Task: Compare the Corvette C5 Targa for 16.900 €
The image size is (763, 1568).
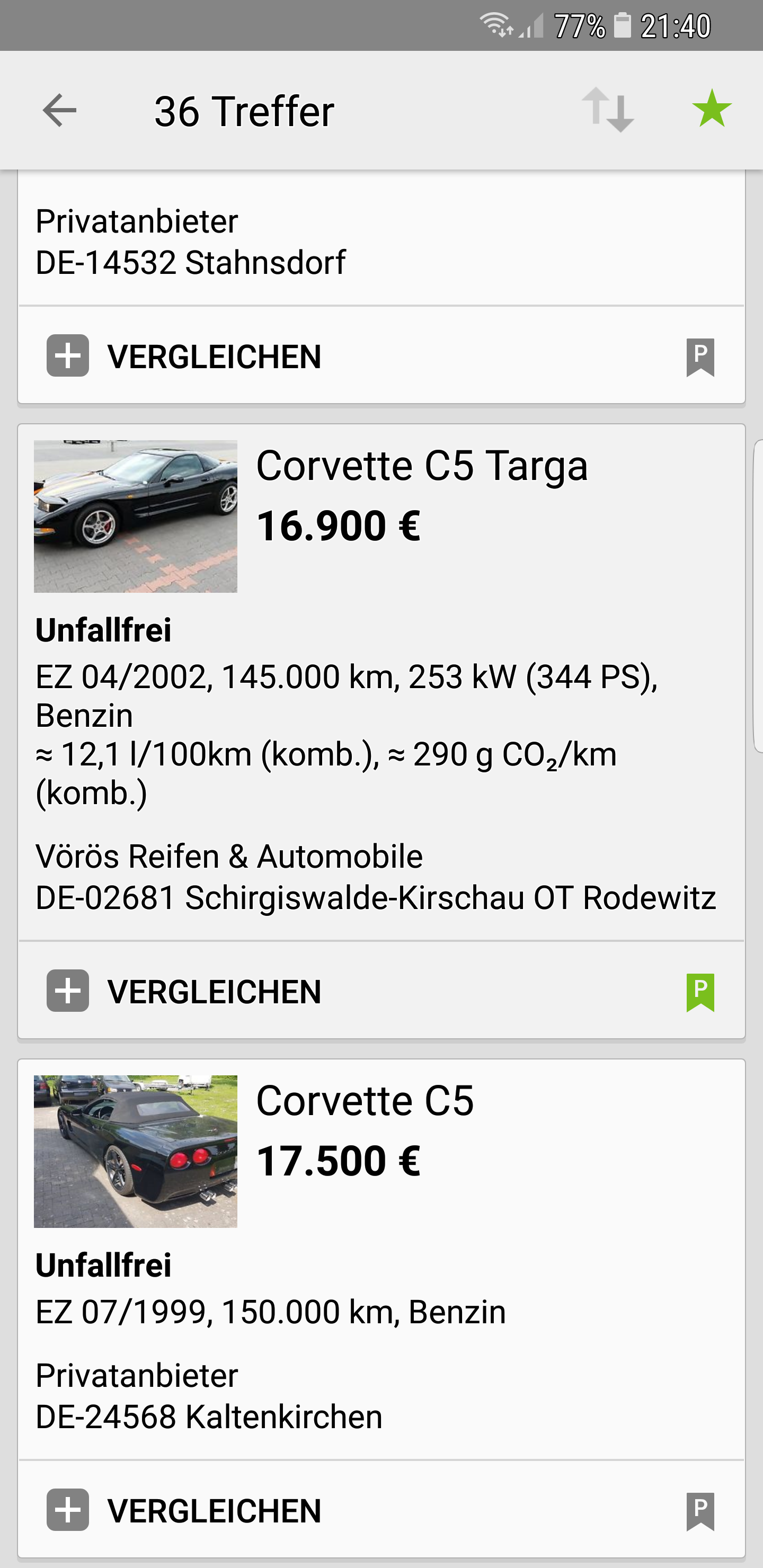Action: pyautogui.click(x=184, y=992)
